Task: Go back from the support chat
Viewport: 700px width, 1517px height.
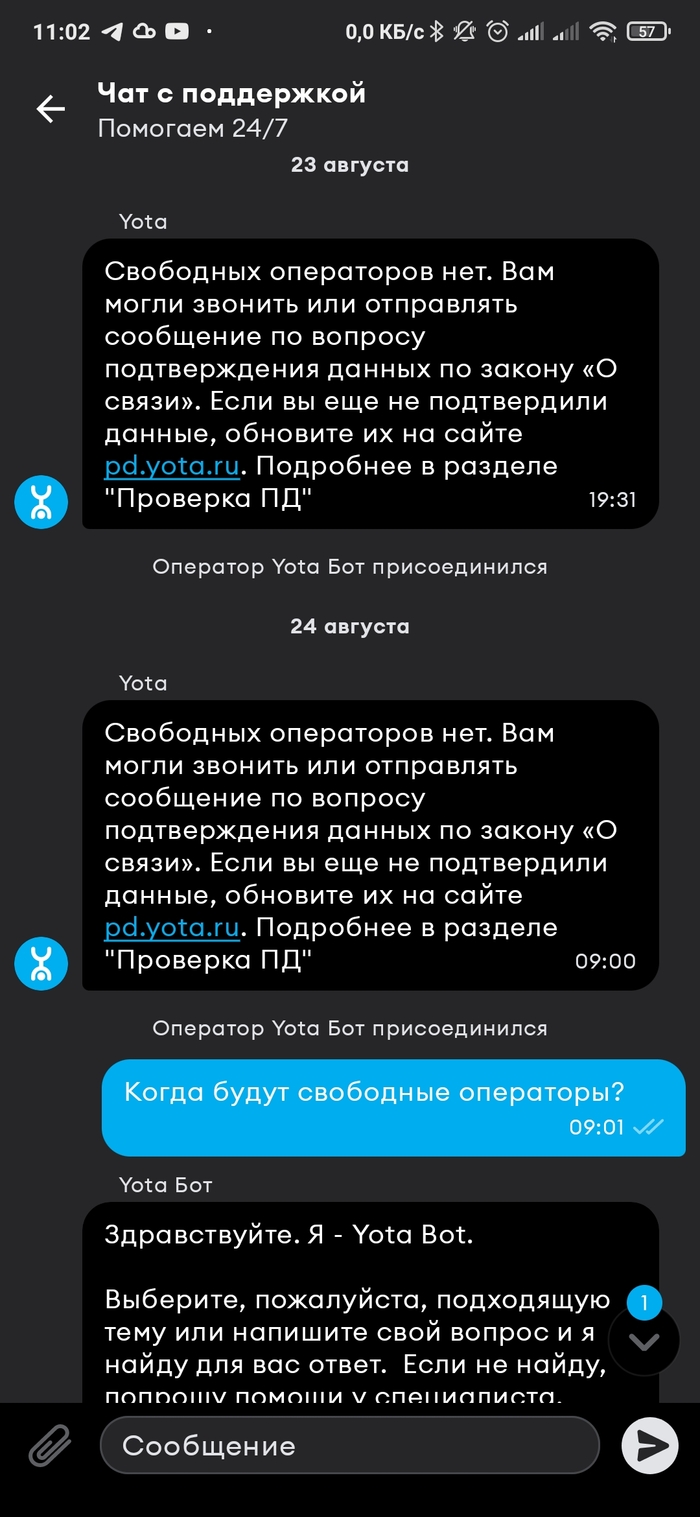Action: point(50,109)
